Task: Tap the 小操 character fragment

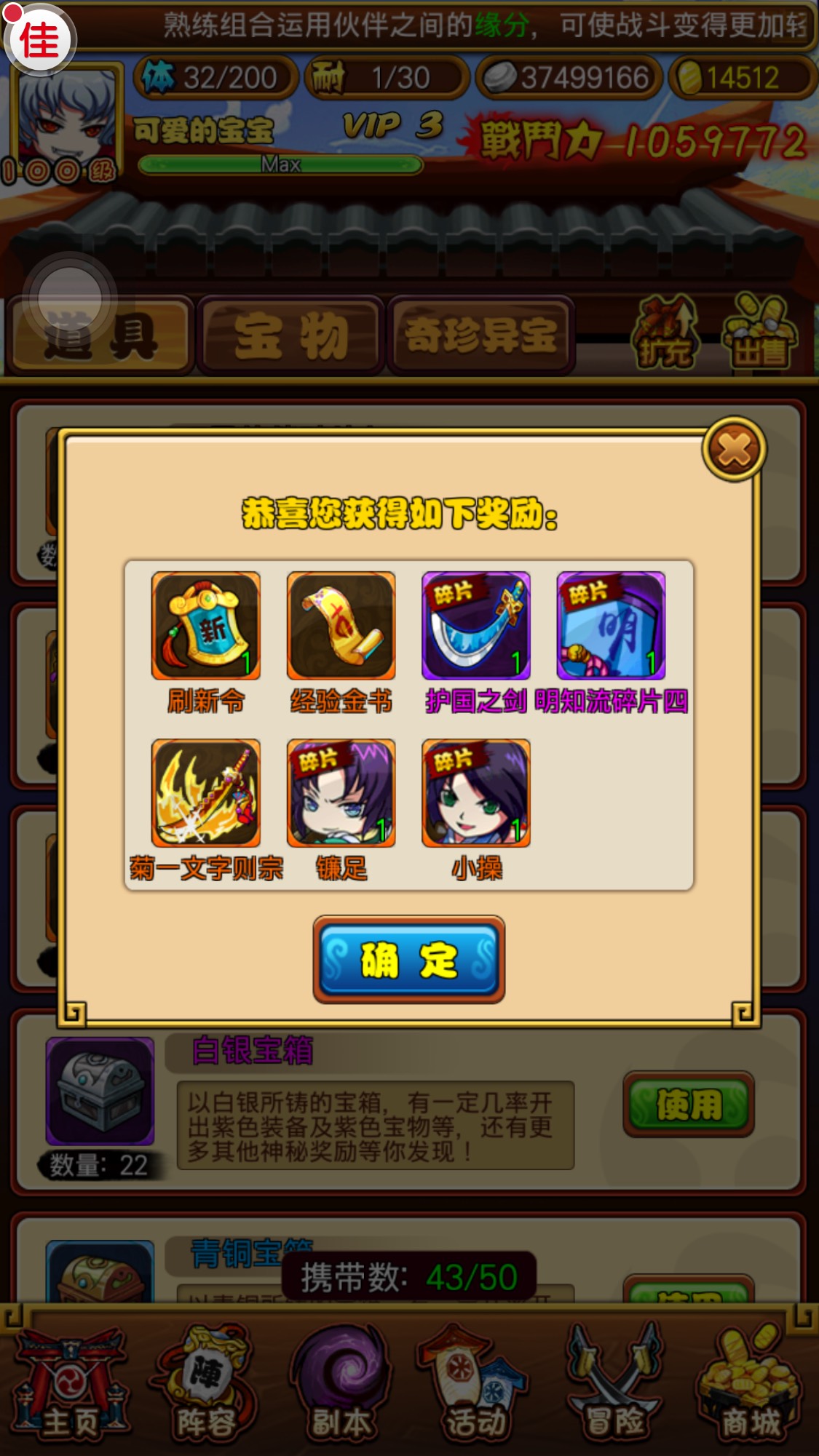Action: click(x=476, y=793)
